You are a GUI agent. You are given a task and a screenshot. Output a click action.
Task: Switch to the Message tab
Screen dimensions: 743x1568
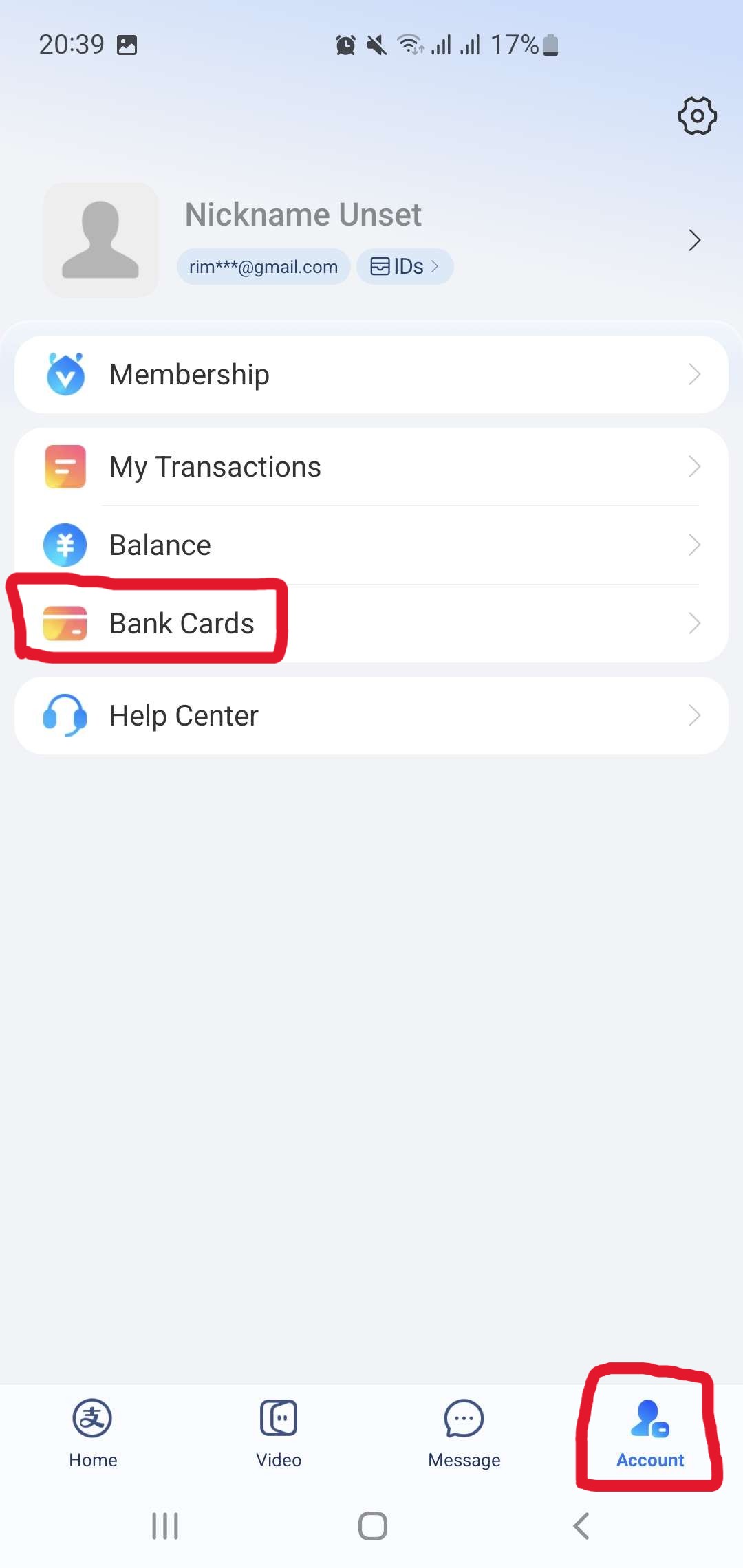click(x=464, y=1434)
